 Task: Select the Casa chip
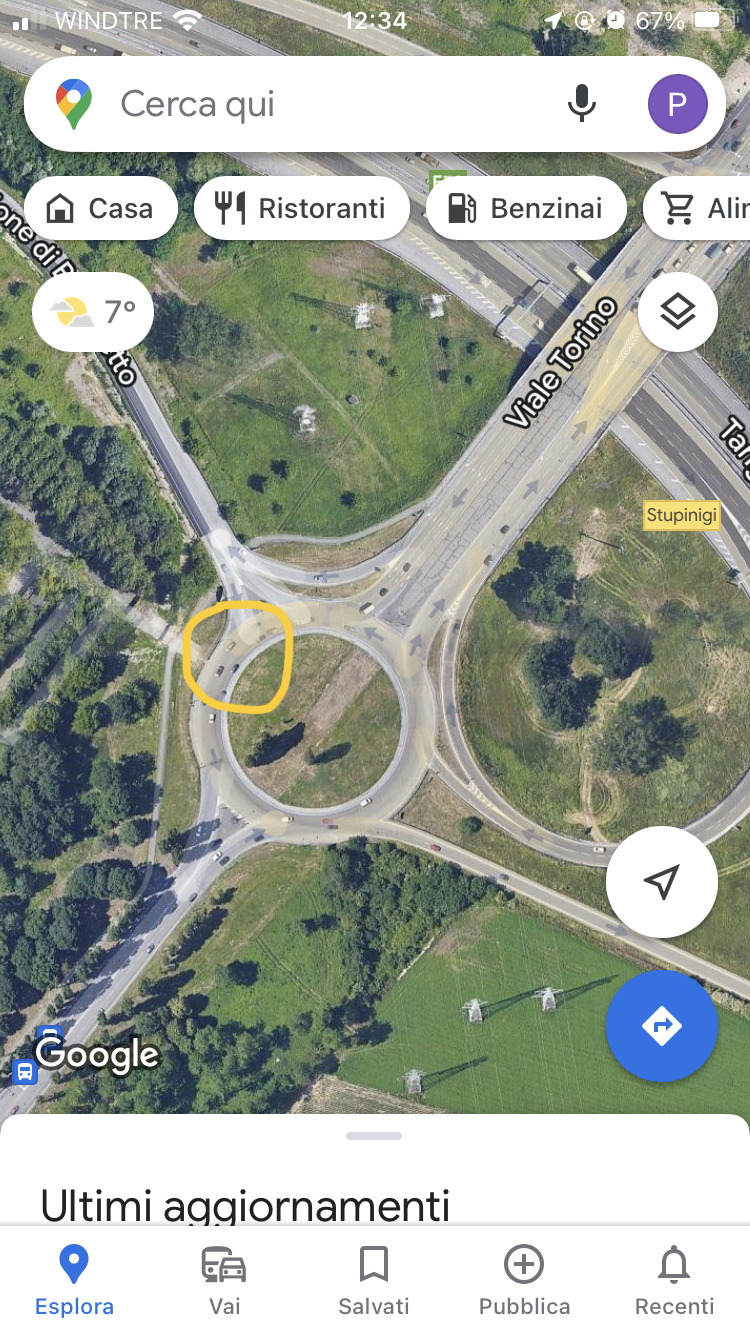pos(101,208)
